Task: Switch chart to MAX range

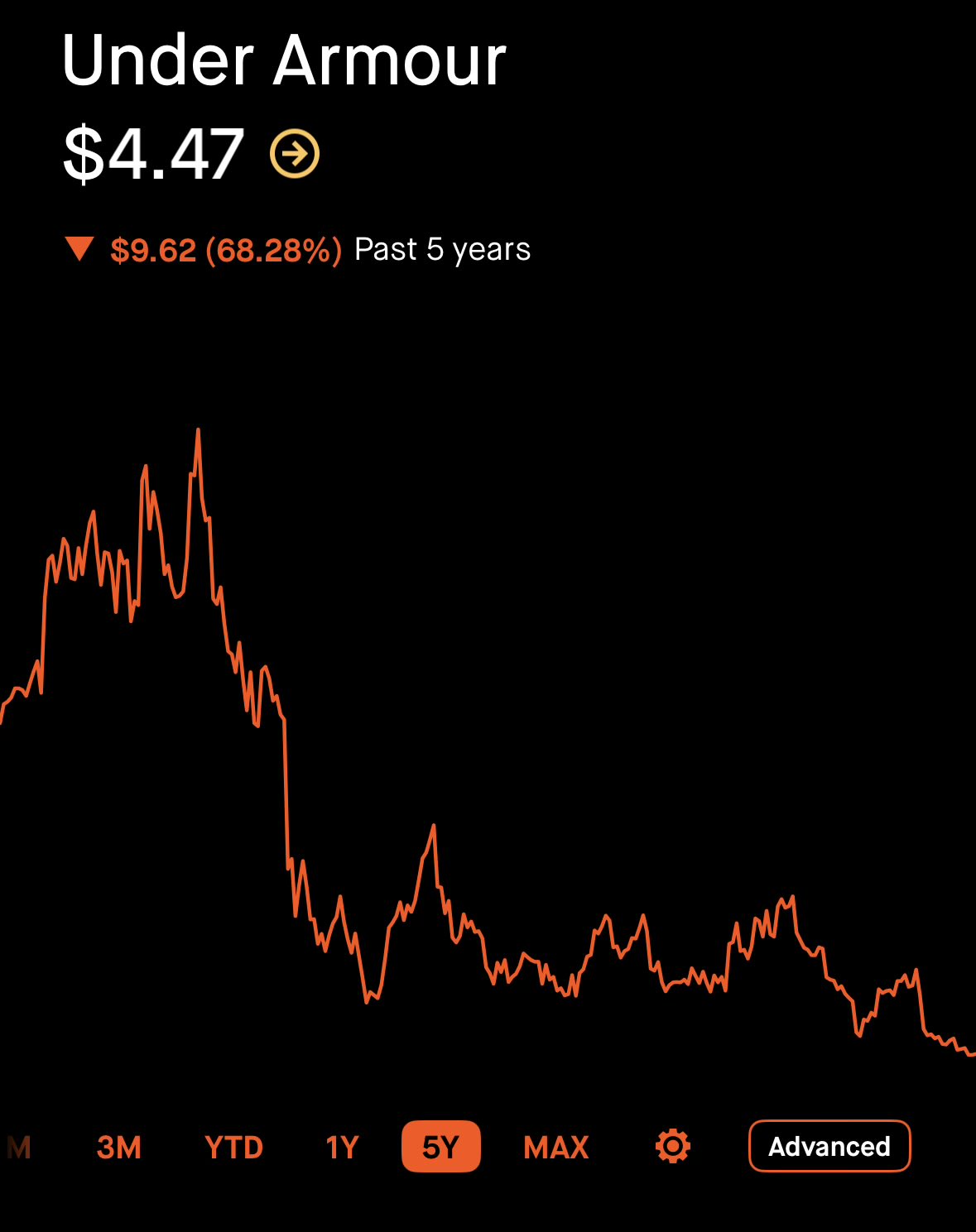Action: (556, 1147)
